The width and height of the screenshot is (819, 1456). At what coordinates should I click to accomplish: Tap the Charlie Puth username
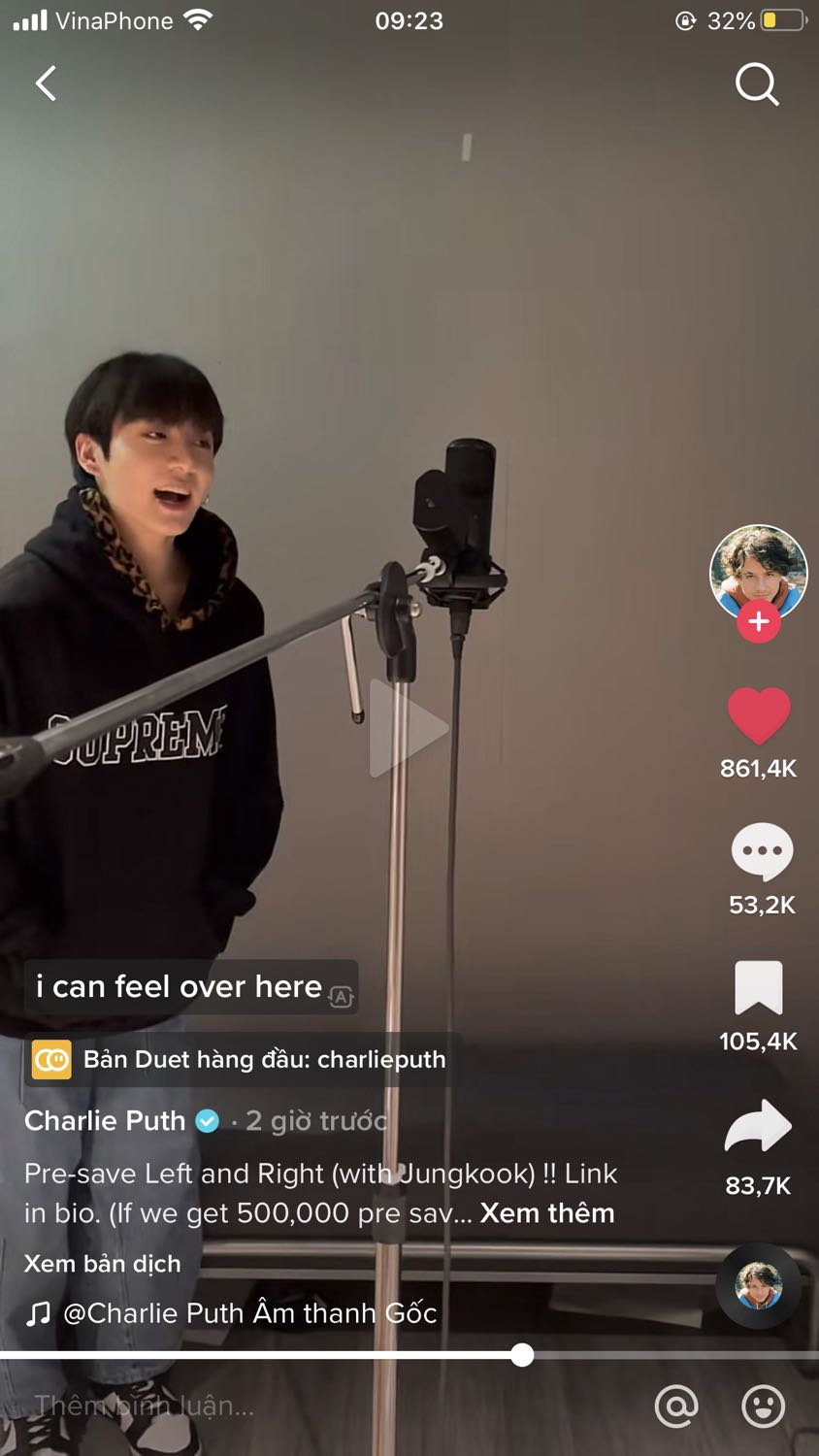pyautogui.click(x=105, y=1121)
